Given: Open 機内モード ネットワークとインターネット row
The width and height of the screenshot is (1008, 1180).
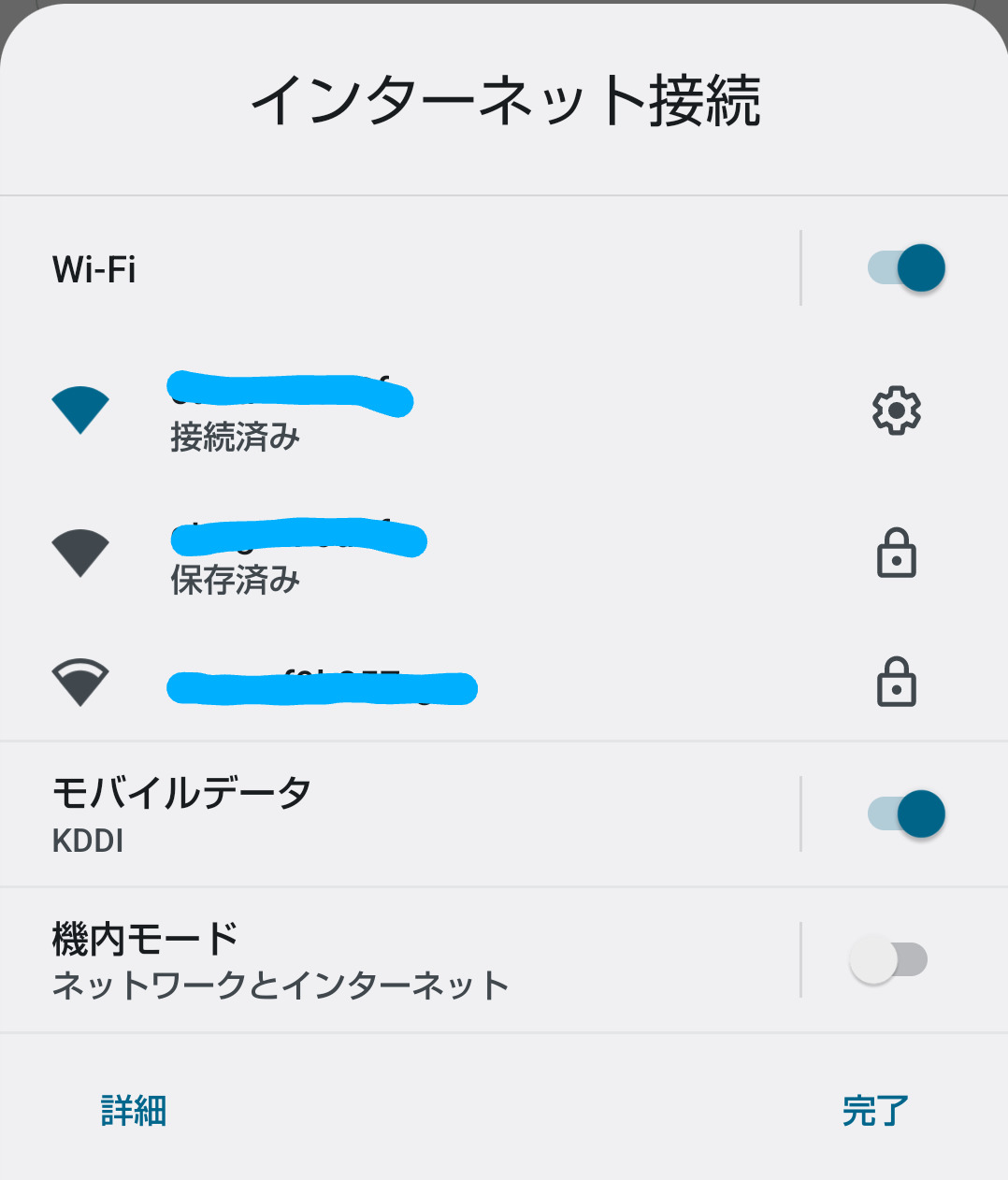Looking at the screenshot, I should [x=374, y=960].
